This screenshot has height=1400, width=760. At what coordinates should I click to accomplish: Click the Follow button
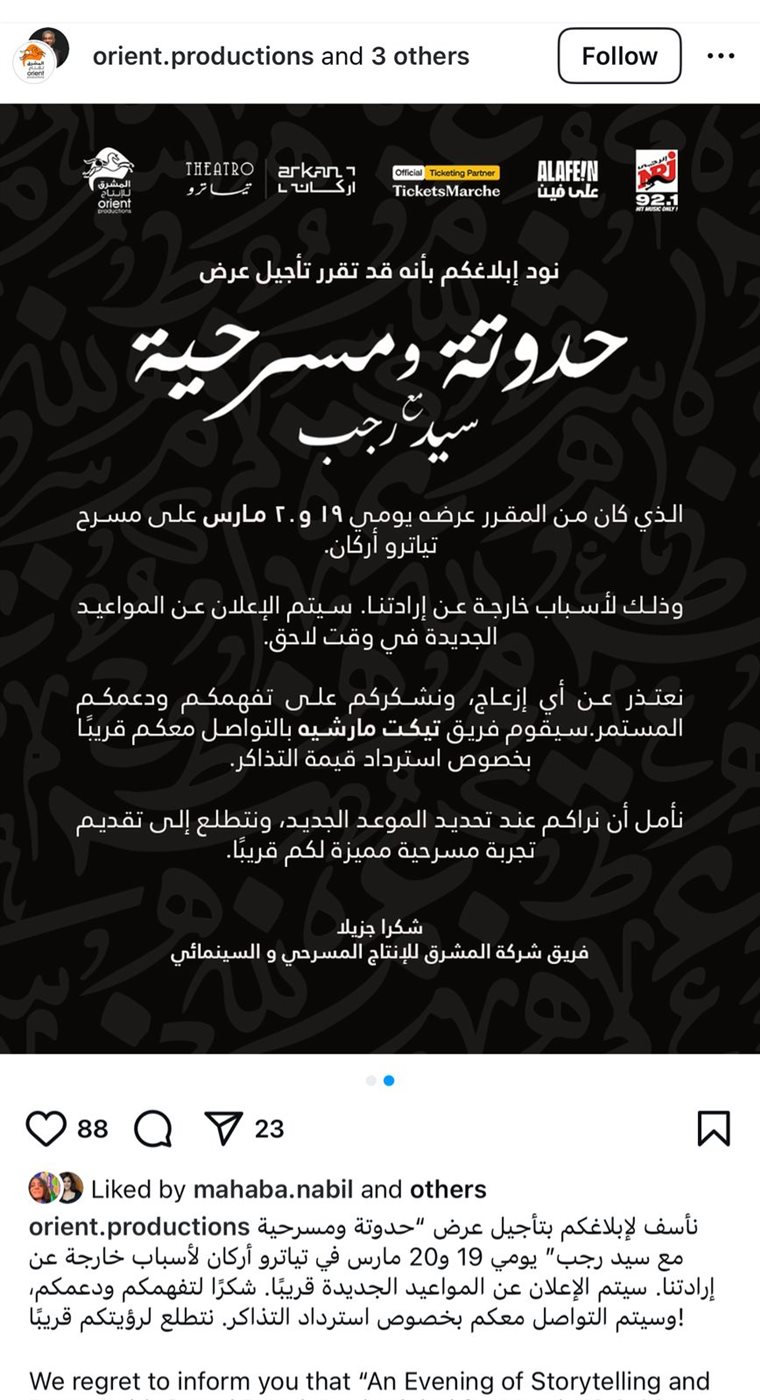(x=619, y=56)
